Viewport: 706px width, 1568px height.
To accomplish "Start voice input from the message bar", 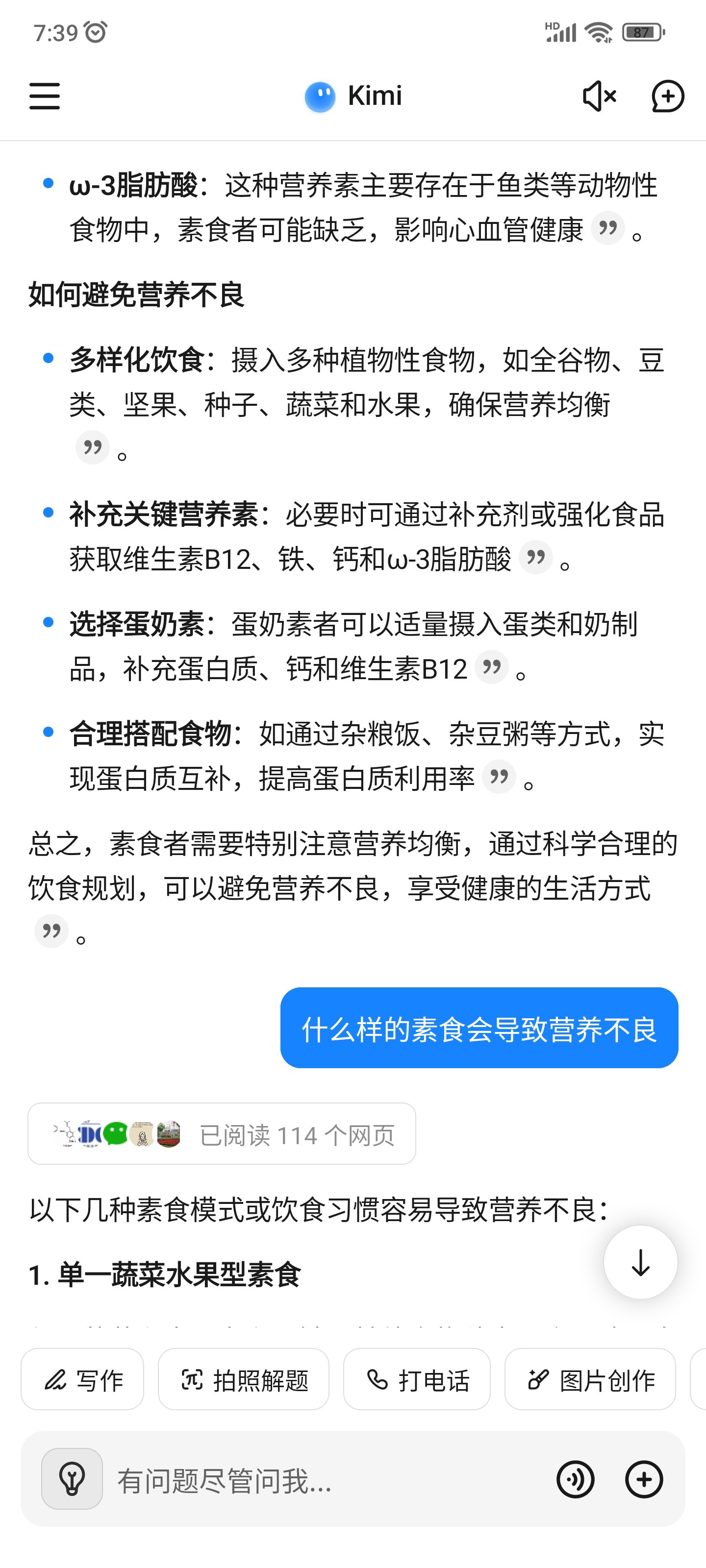I will click(575, 1479).
